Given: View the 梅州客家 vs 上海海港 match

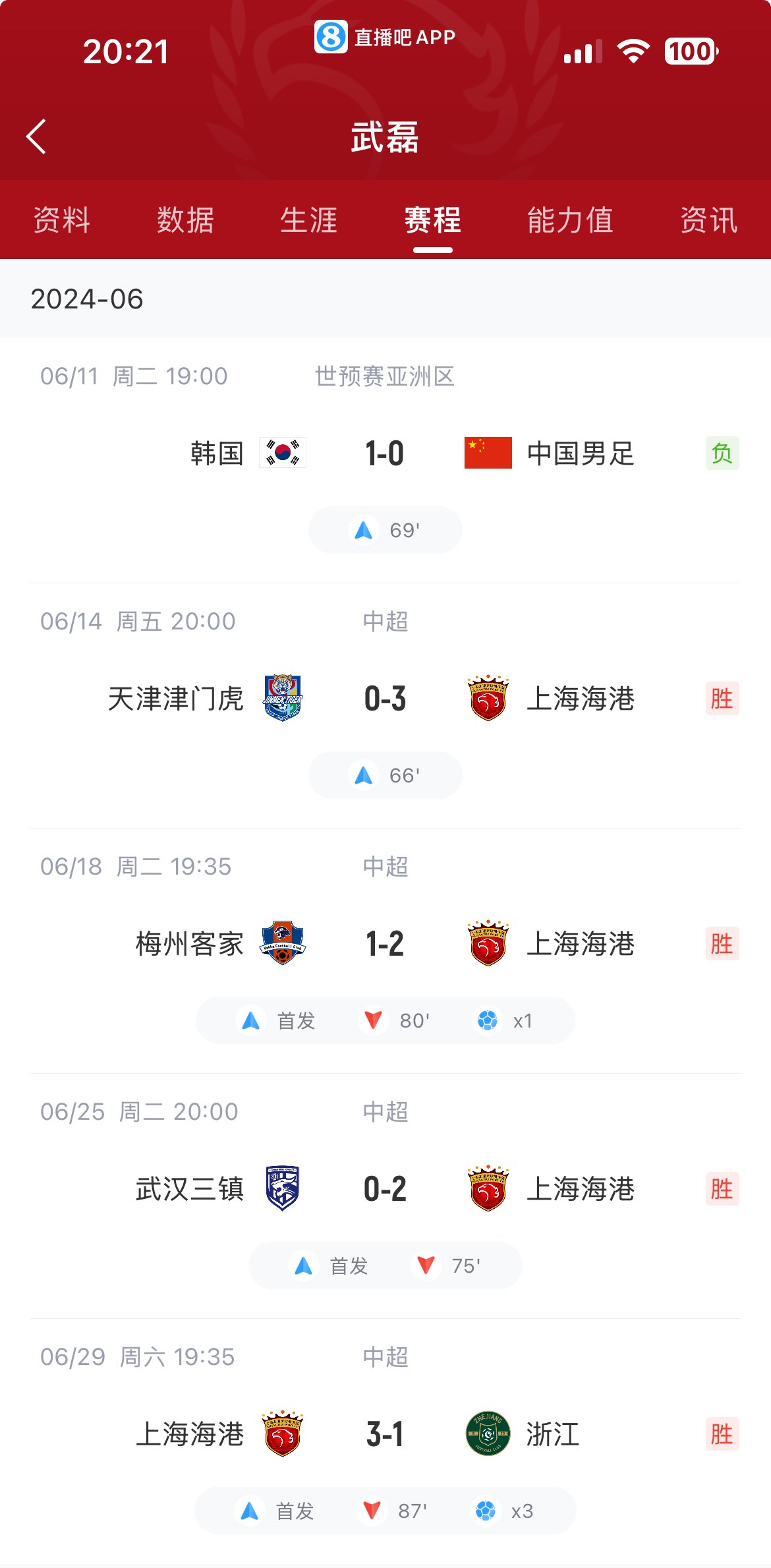Looking at the screenshot, I should [385, 944].
